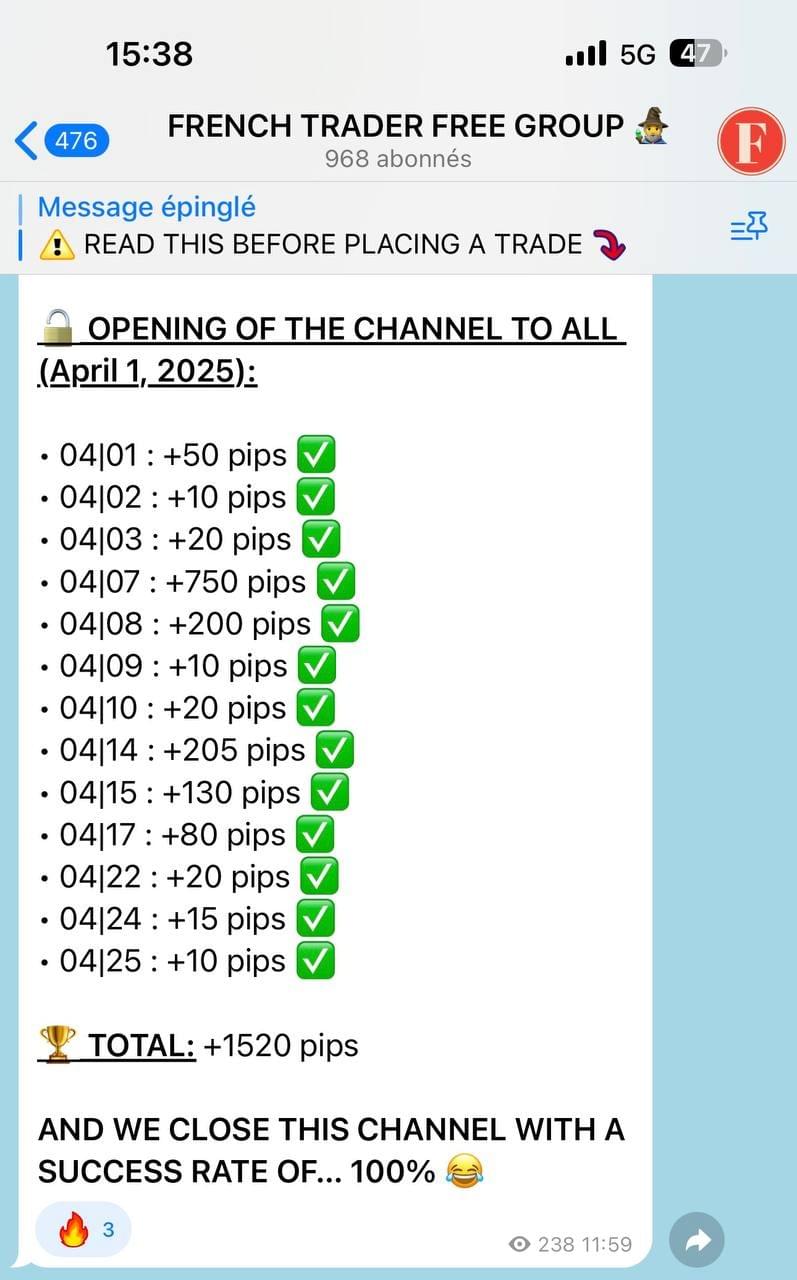Image resolution: width=797 pixels, height=1280 pixels.
Task: Open the channel profile picture
Action: (x=751, y=141)
